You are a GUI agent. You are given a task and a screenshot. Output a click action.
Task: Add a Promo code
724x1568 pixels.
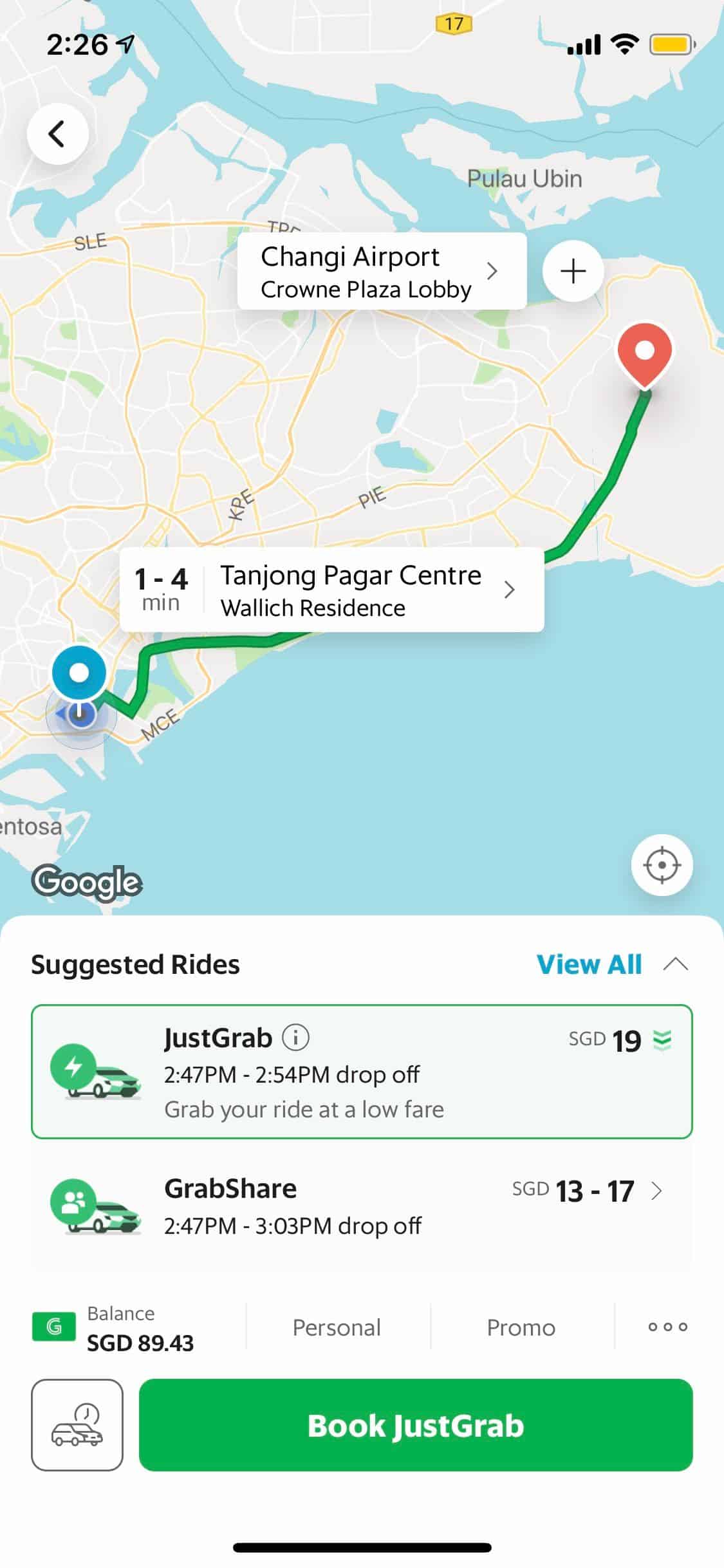(x=521, y=1327)
